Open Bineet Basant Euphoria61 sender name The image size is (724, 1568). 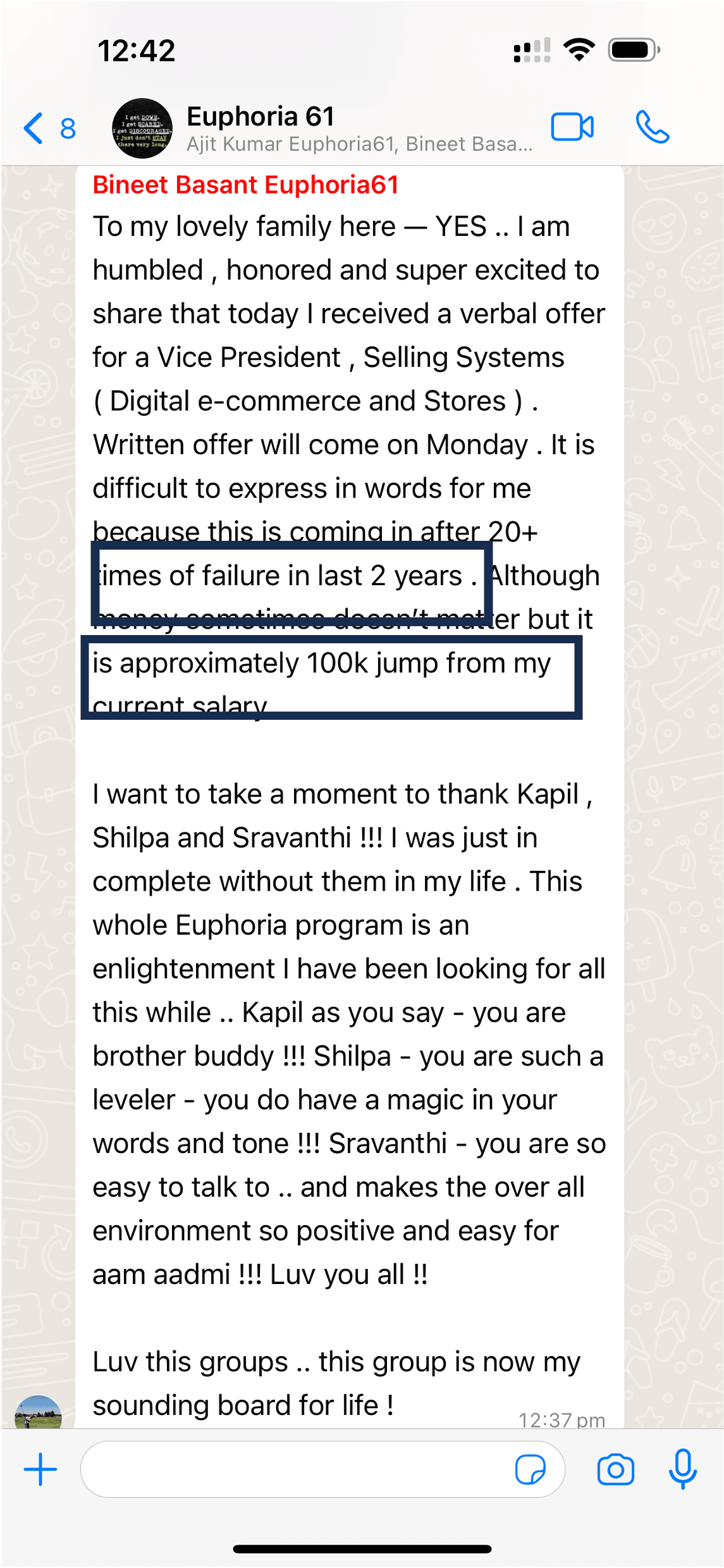pos(246,185)
